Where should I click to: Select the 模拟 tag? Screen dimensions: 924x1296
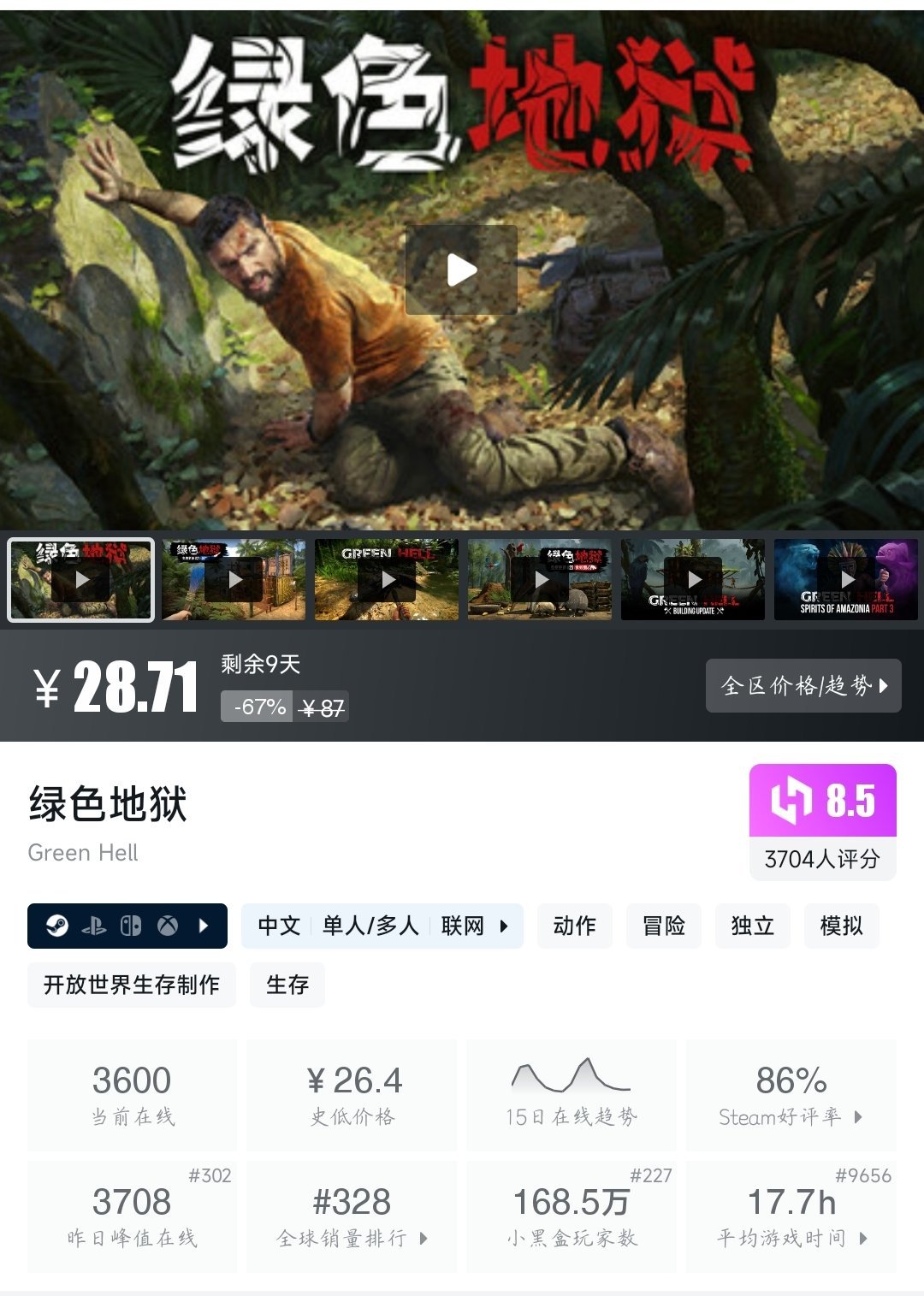pyautogui.click(x=841, y=926)
